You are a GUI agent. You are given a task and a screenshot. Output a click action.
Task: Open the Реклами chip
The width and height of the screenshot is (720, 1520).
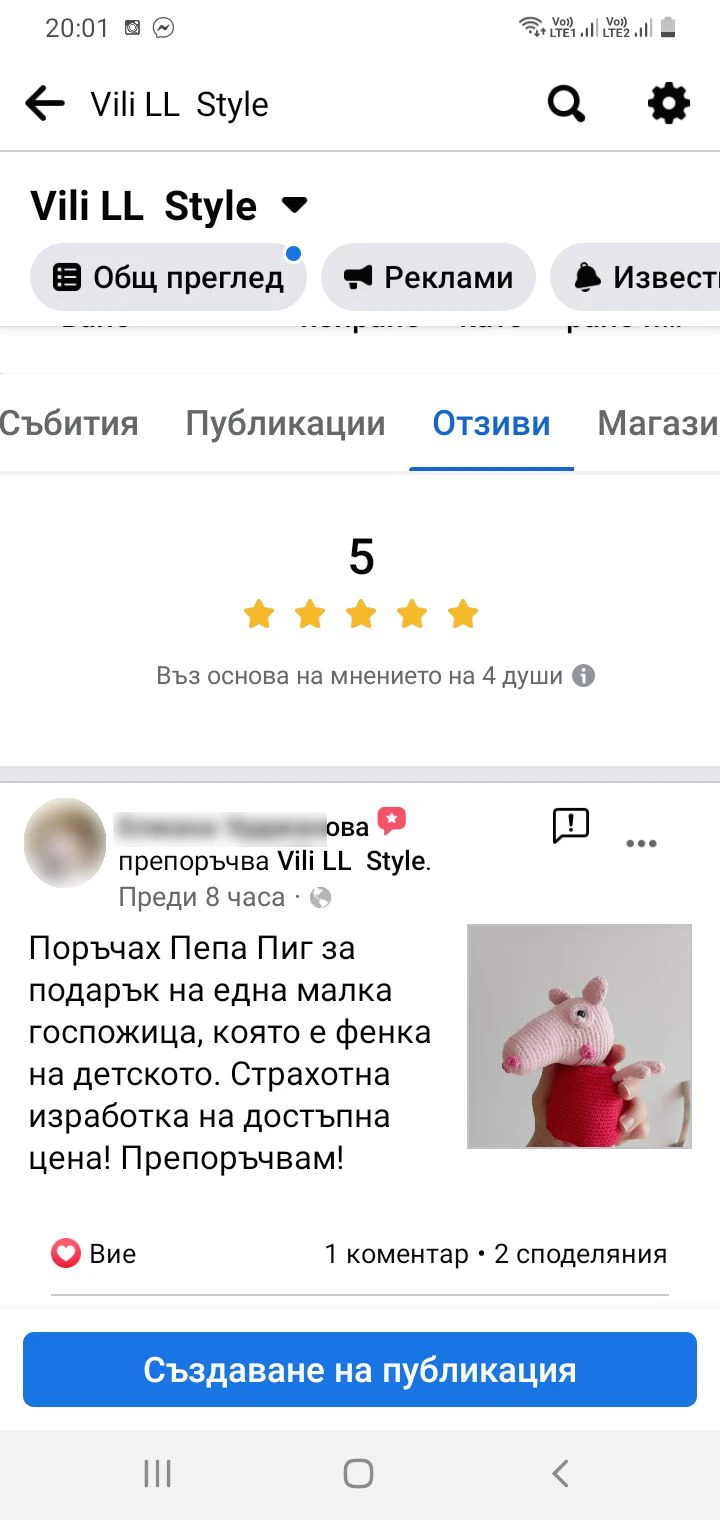[x=428, y=278]
